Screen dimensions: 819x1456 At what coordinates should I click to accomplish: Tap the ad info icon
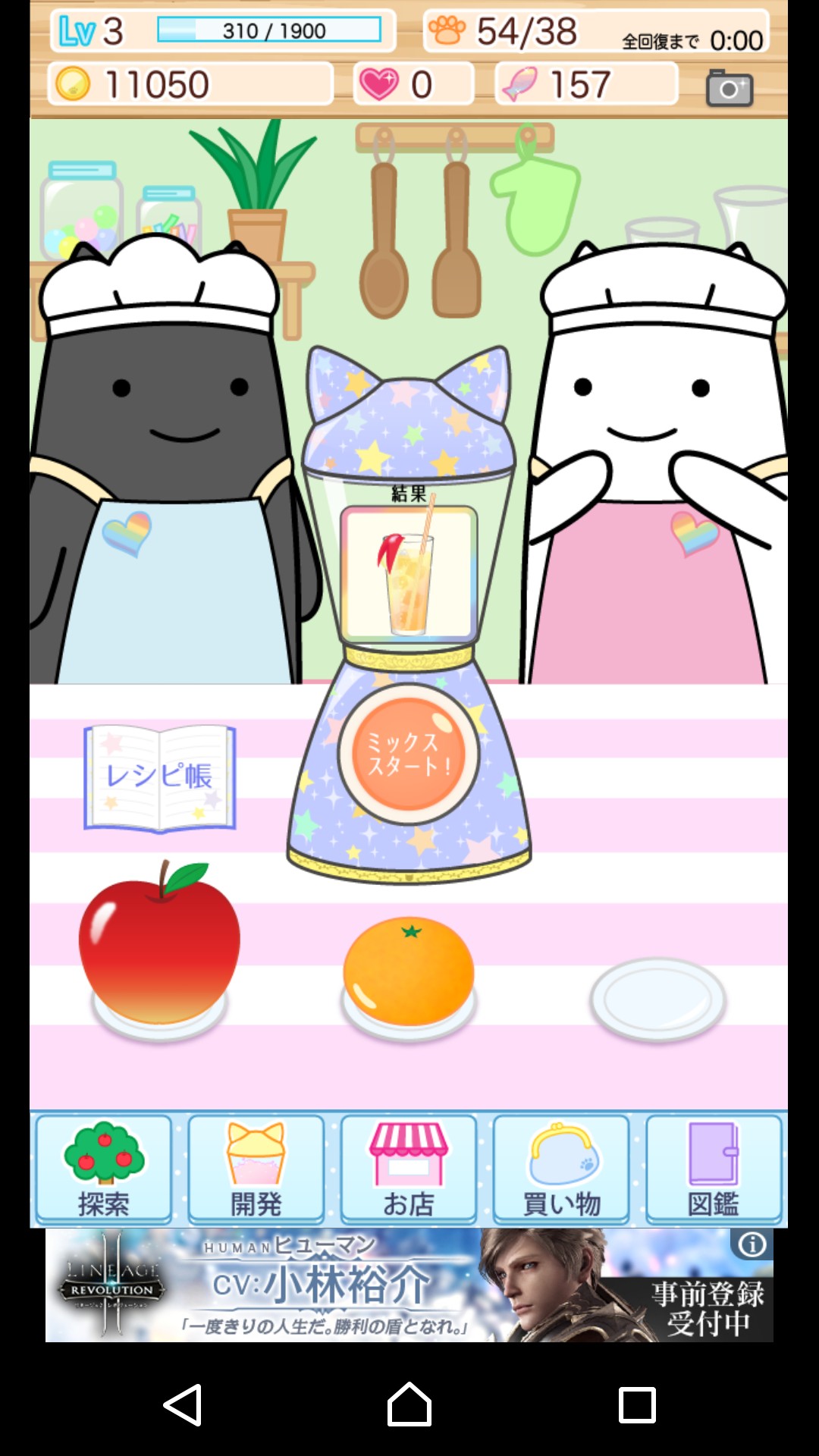click(752, 1244)
